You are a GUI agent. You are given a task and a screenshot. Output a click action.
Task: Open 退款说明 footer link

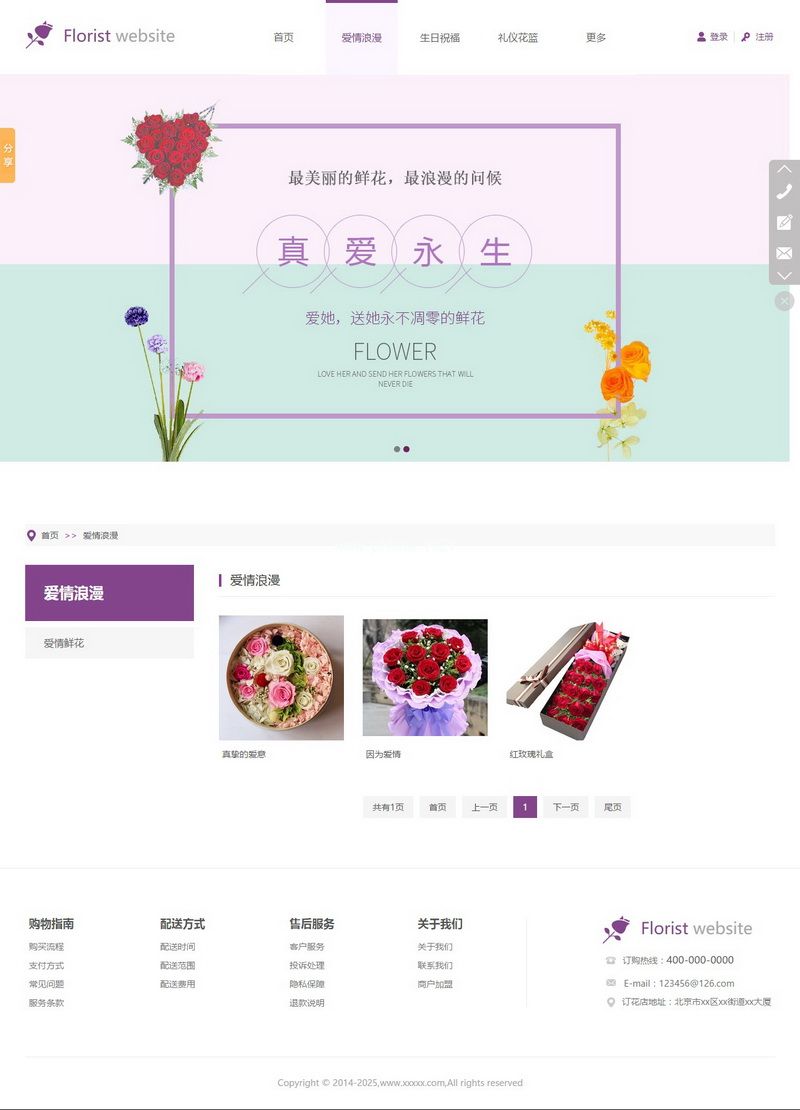pyautogui.click(x=307, y=1003)
